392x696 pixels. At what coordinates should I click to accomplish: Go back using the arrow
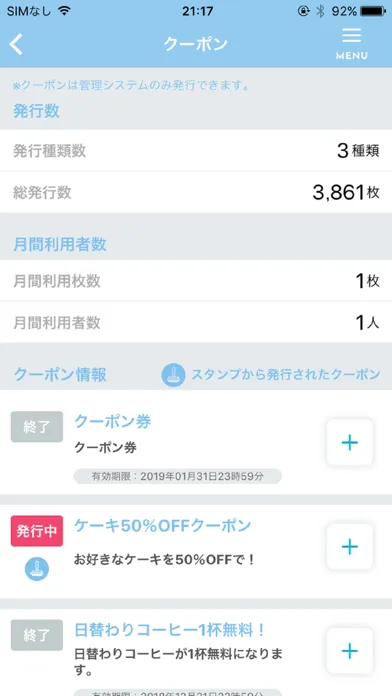click(16, 44)
